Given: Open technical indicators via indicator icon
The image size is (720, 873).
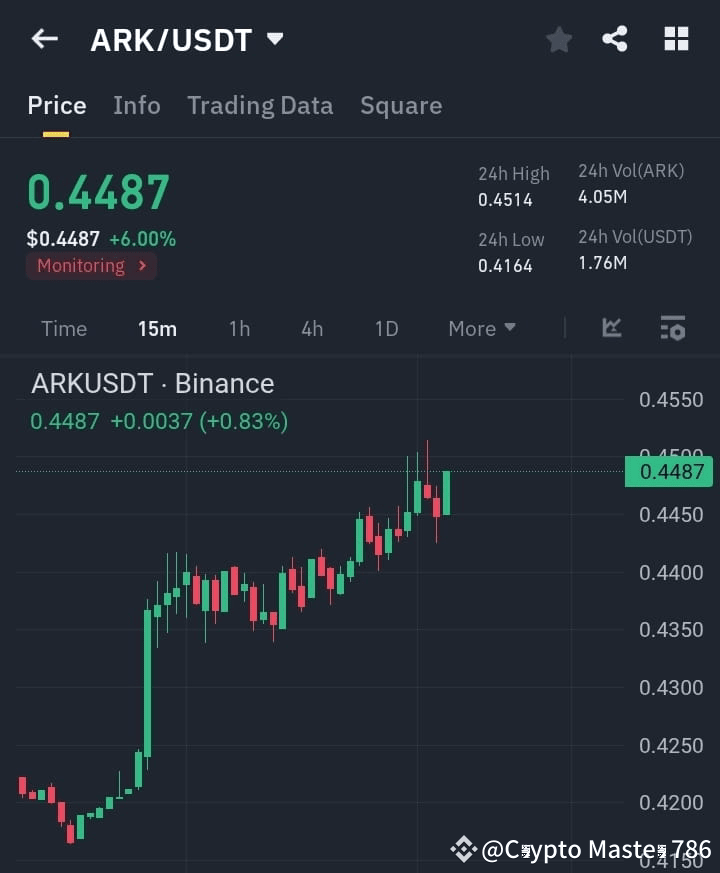Looking at the screenshot, I should coord(672,328).
